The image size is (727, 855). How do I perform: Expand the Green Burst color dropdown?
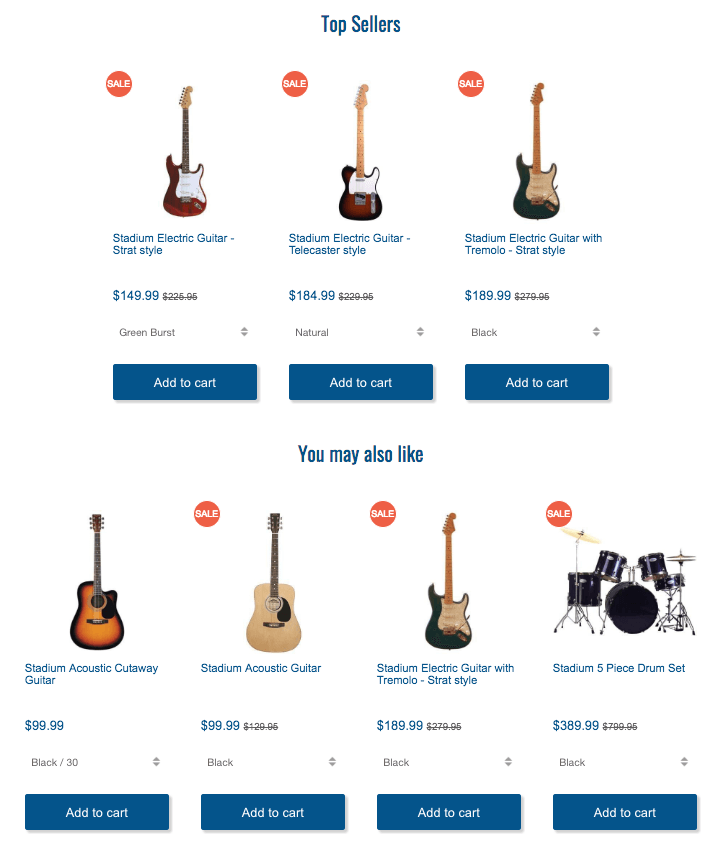pyautogui.click(x=185, y=332)
